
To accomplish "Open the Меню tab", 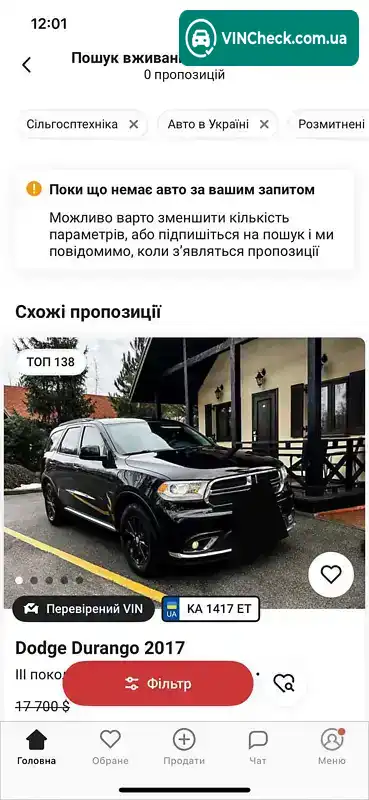I will (332, 747).
